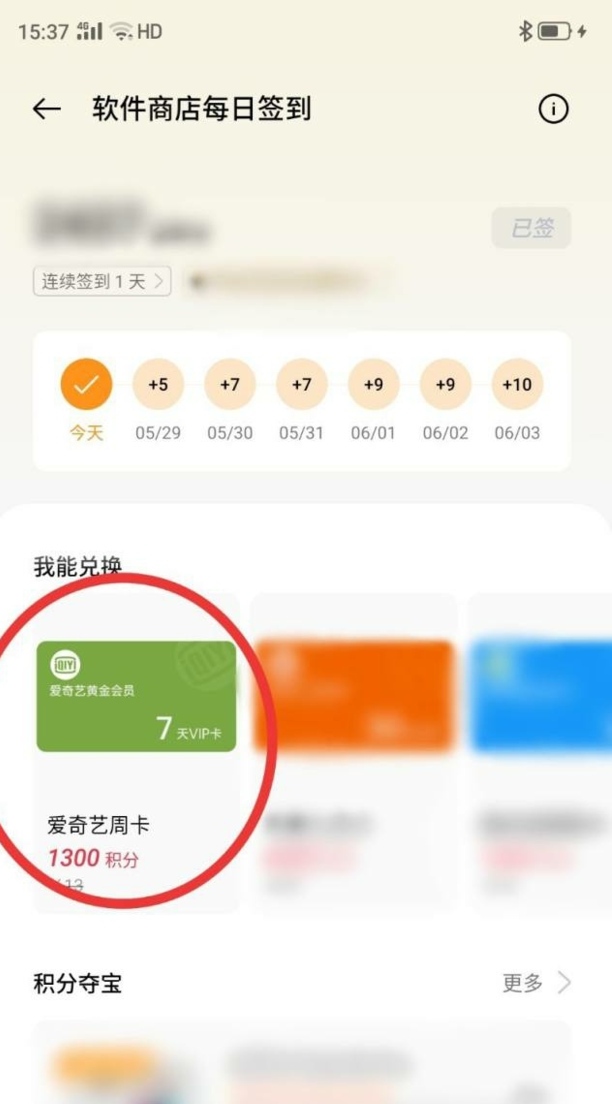Open the info icon in the top bar
612x1104 pixels.
tap(553, 109)
